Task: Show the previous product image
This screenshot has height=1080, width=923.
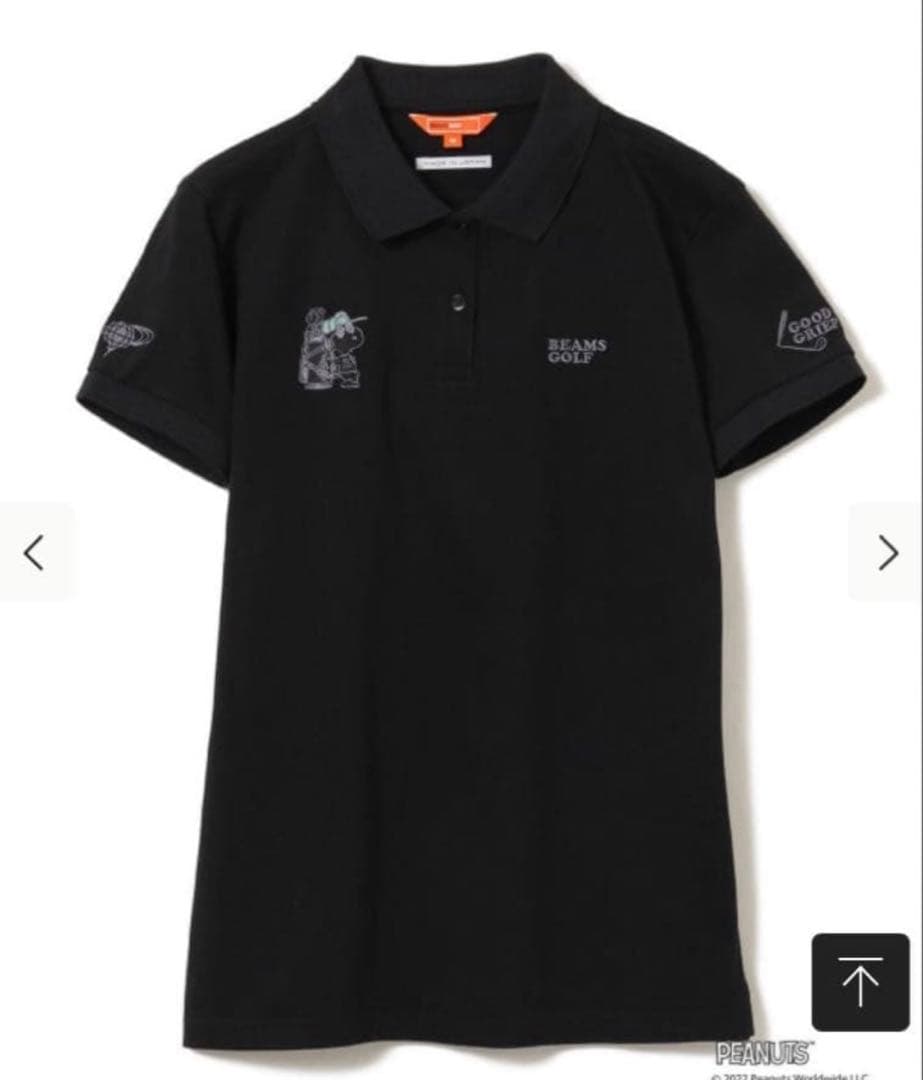Action: click(x=35, y=552)
